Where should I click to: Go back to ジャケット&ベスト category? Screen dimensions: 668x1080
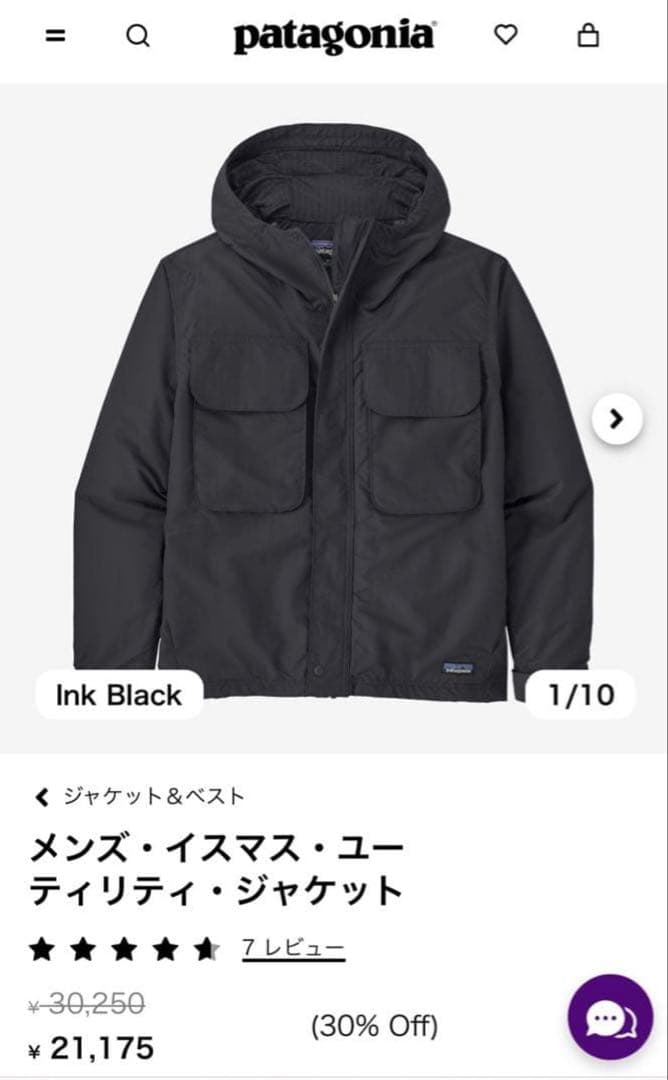click(140, 797)
